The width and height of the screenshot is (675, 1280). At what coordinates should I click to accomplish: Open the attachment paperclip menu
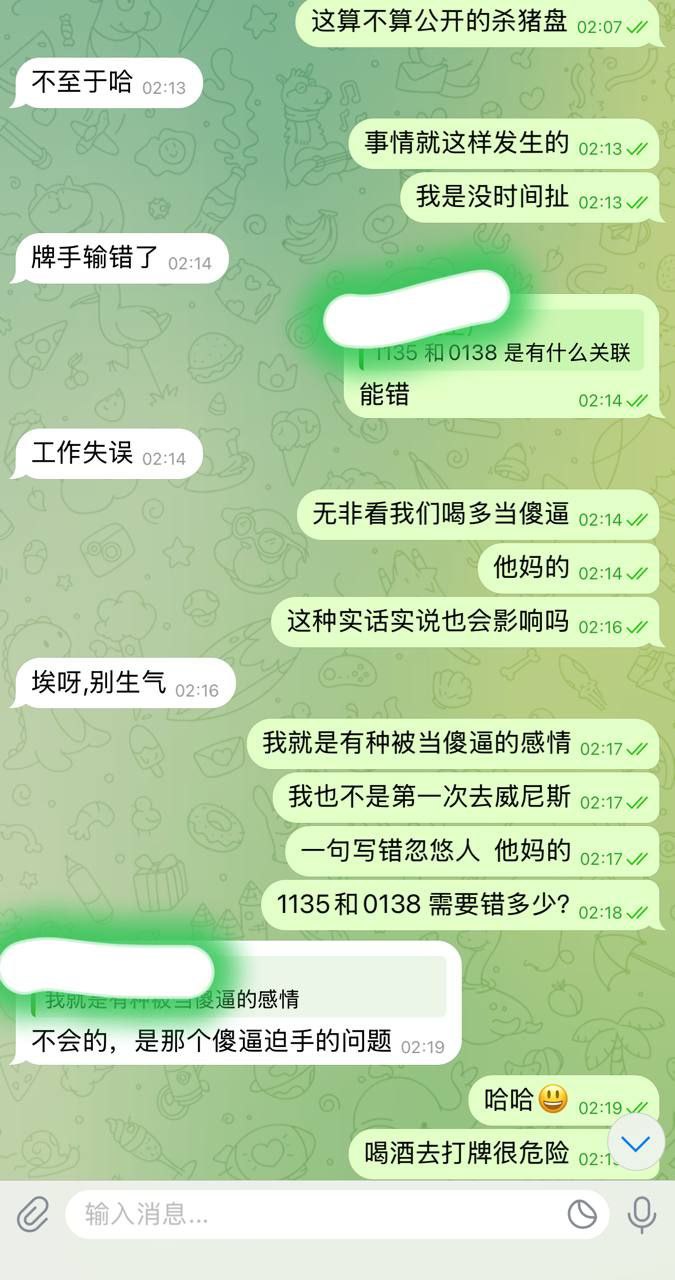click(33, 1215)
